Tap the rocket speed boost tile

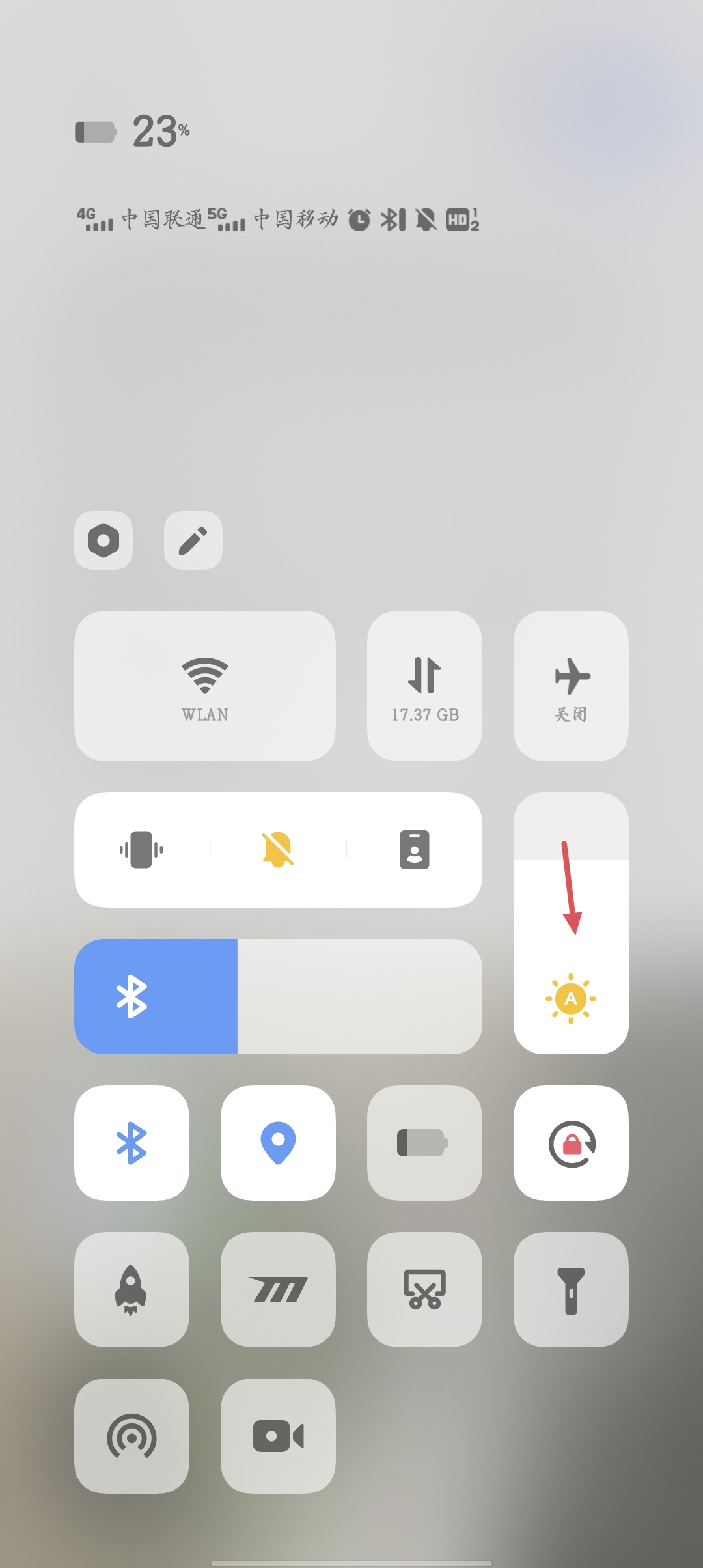(x=131, y=1289)
